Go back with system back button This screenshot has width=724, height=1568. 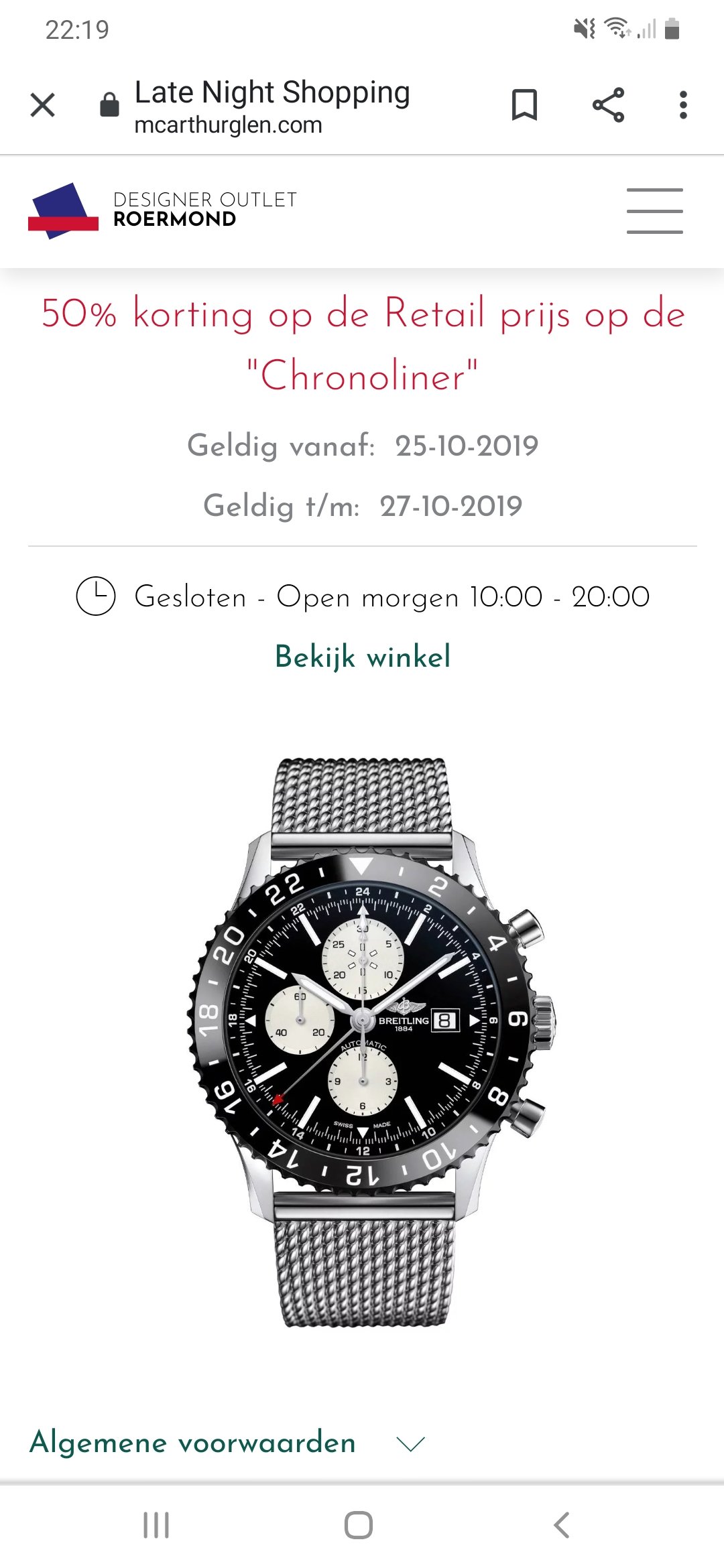[562, 1525]
